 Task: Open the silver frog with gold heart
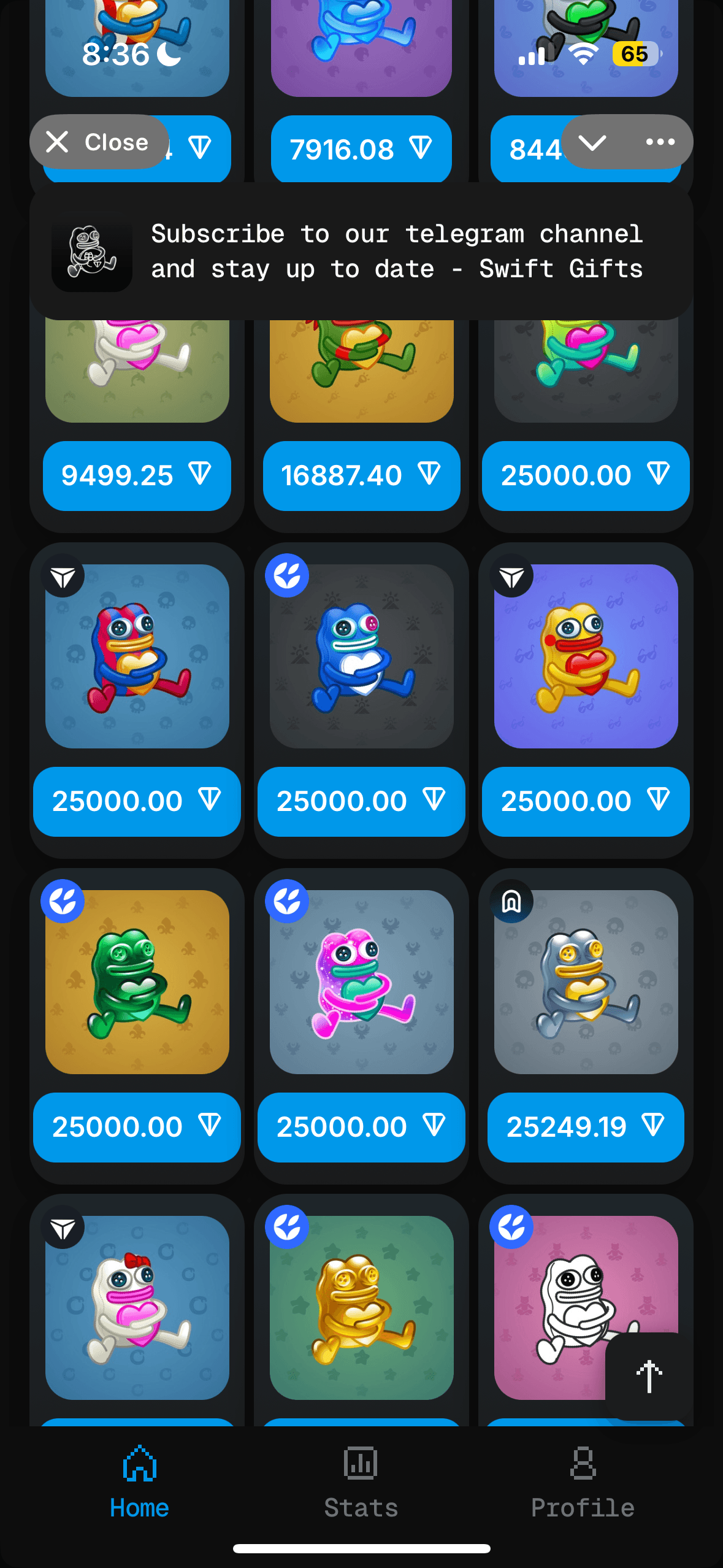coord(586,982)
